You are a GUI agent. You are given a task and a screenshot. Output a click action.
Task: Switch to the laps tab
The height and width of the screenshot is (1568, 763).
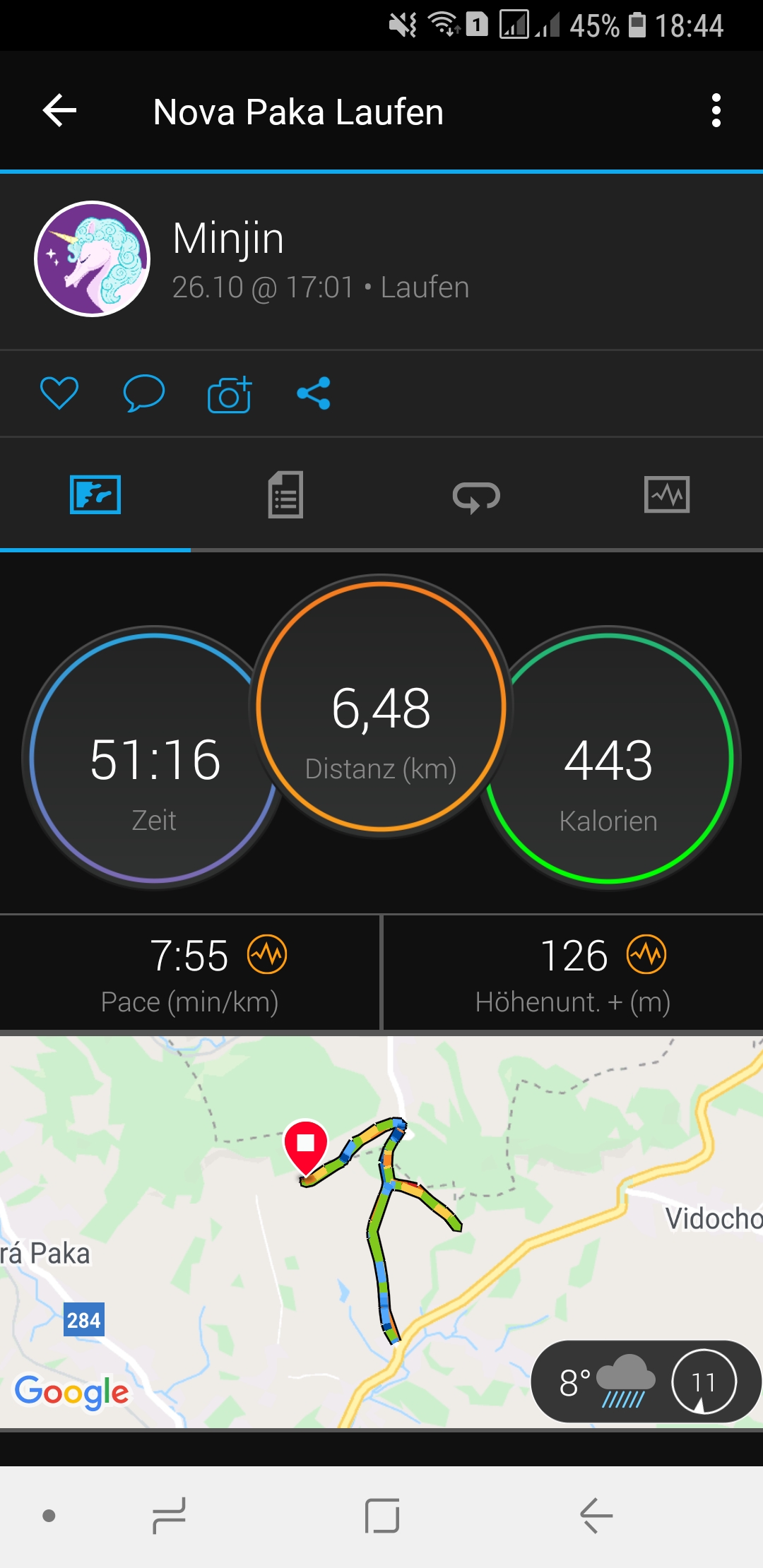click(476, 496)
